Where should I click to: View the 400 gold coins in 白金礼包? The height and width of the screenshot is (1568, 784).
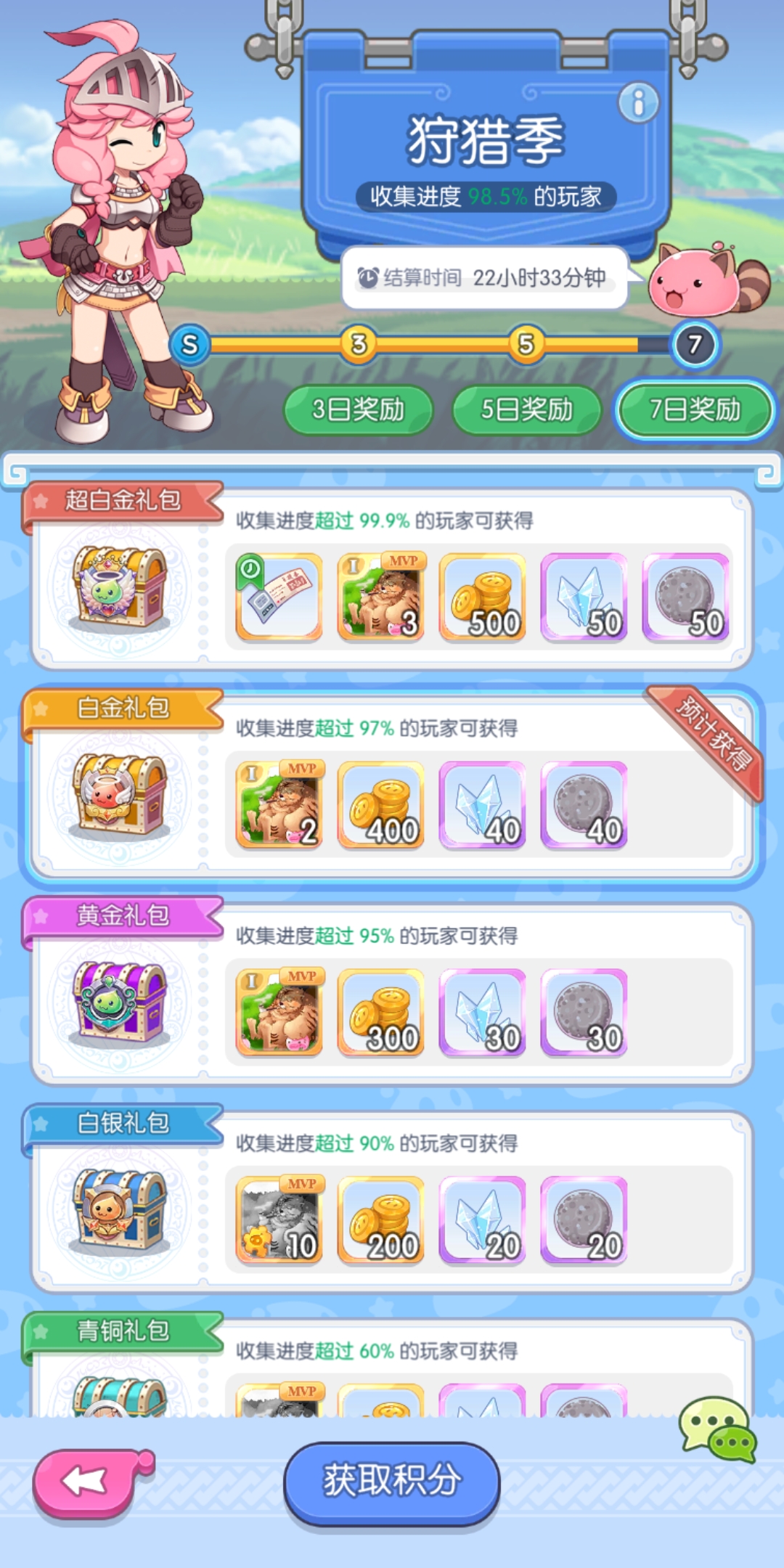click(x=380, y=804)
